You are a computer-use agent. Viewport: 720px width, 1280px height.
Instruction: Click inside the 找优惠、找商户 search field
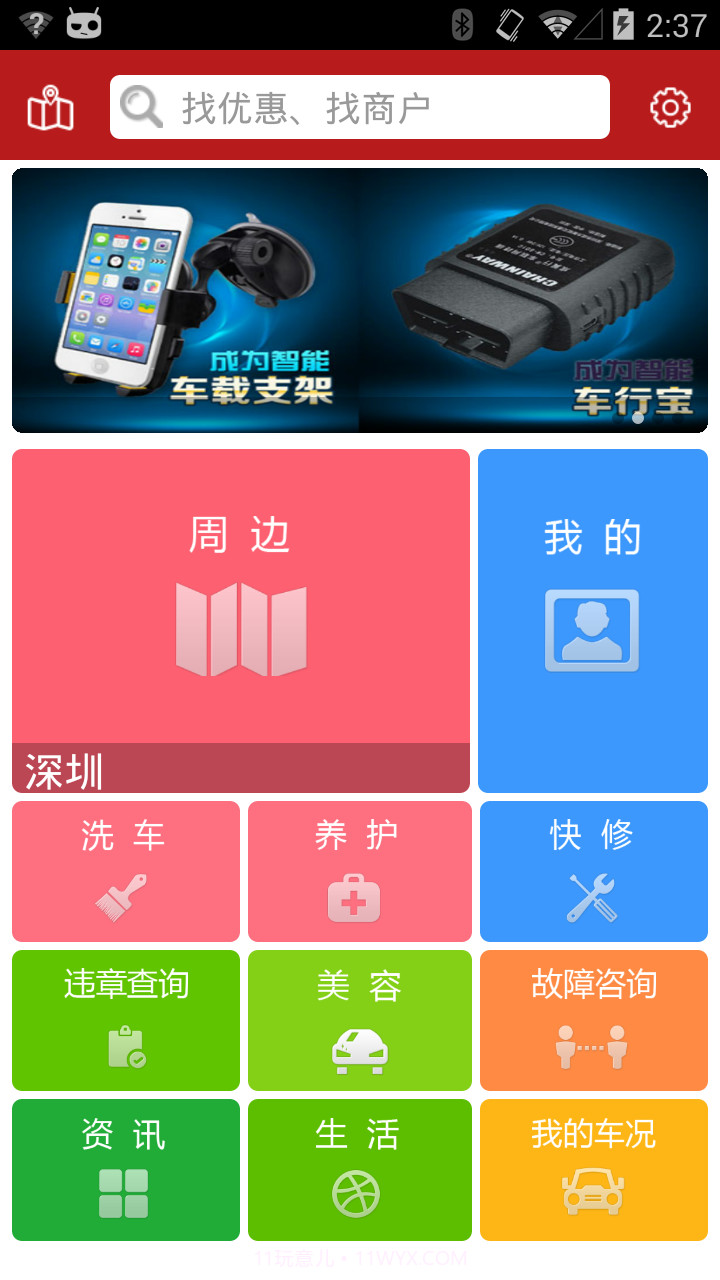(x=380, y=106)
